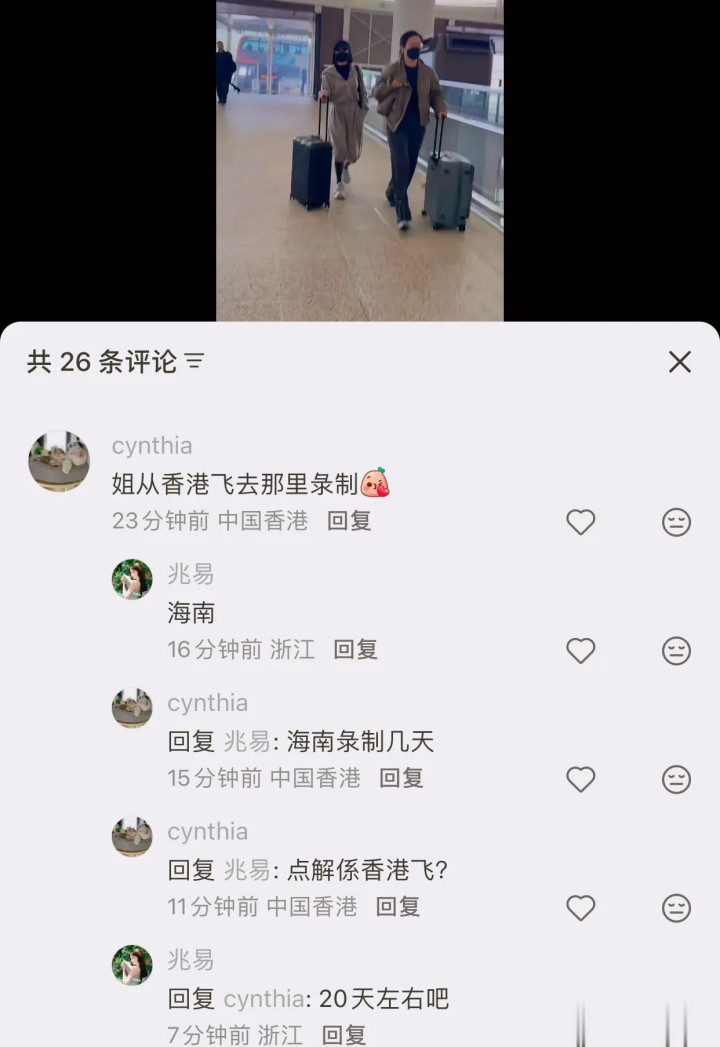This screenshot has width=720, height=1047.
Task: Close the comments panel
Action: [x=680, y=362]
